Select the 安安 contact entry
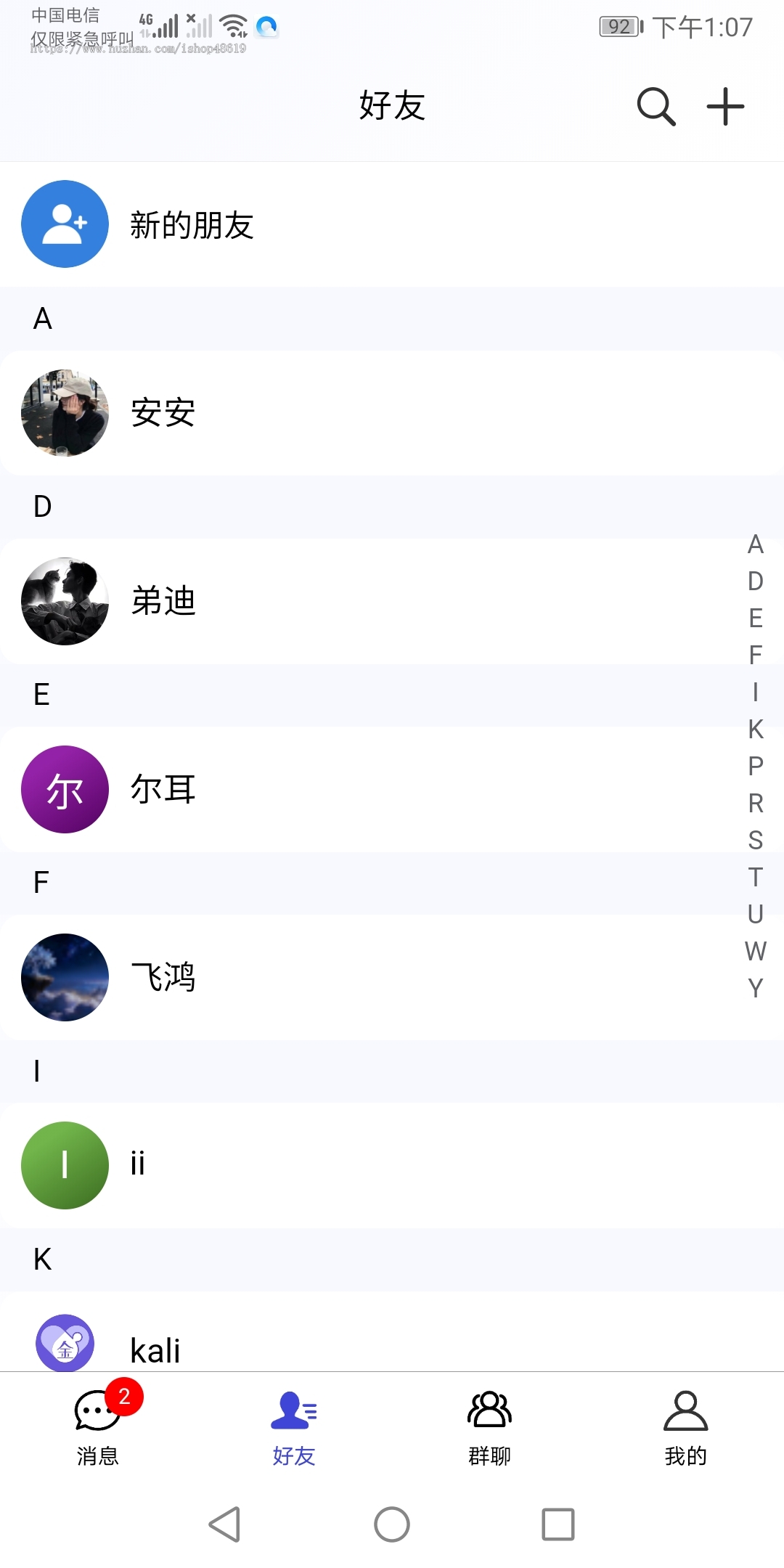 (290, 412)
